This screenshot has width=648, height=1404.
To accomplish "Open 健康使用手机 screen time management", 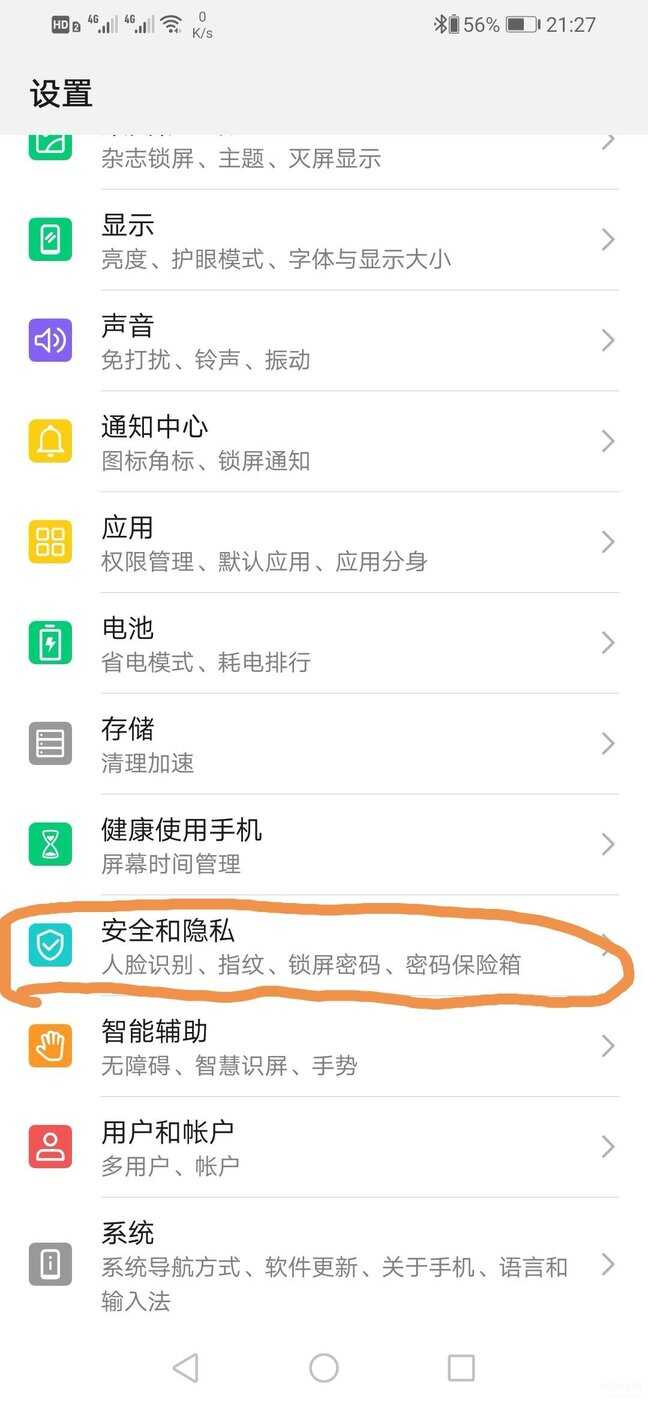I will [324, 845].
